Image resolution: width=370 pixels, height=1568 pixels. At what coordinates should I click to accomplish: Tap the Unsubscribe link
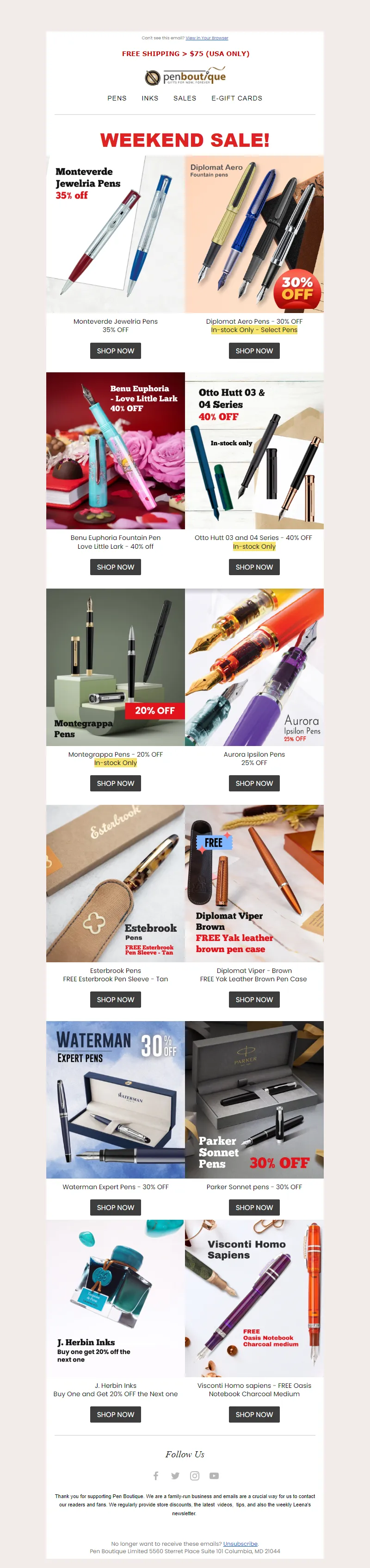pyautogui.click(x=240, y=1543)
